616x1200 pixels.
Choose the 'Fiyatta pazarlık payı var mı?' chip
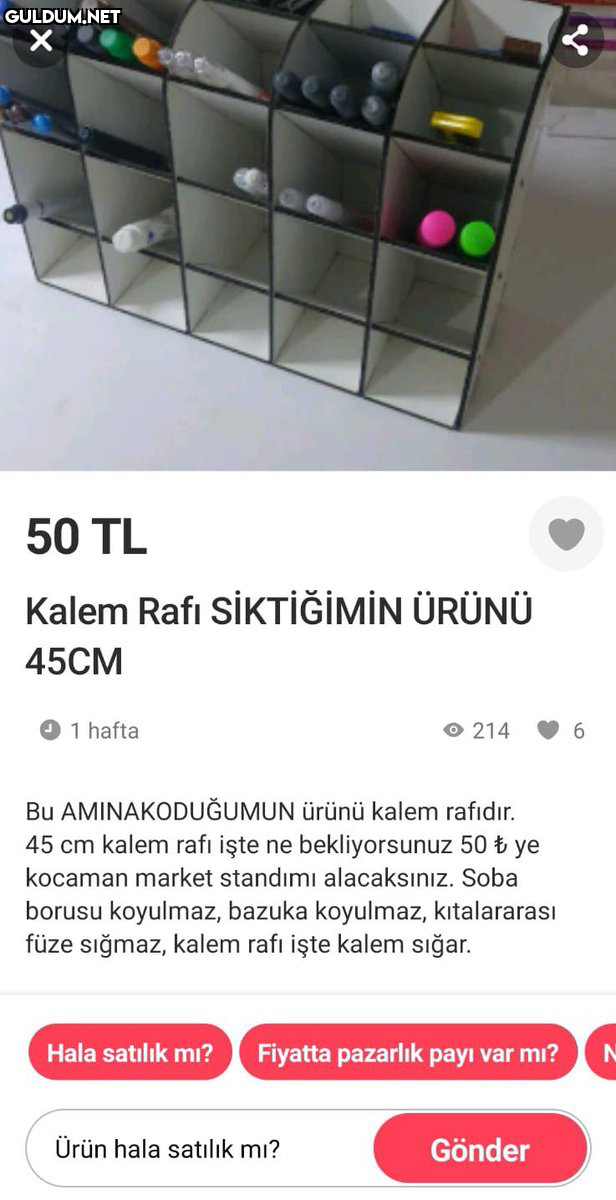coord(408,1052)
